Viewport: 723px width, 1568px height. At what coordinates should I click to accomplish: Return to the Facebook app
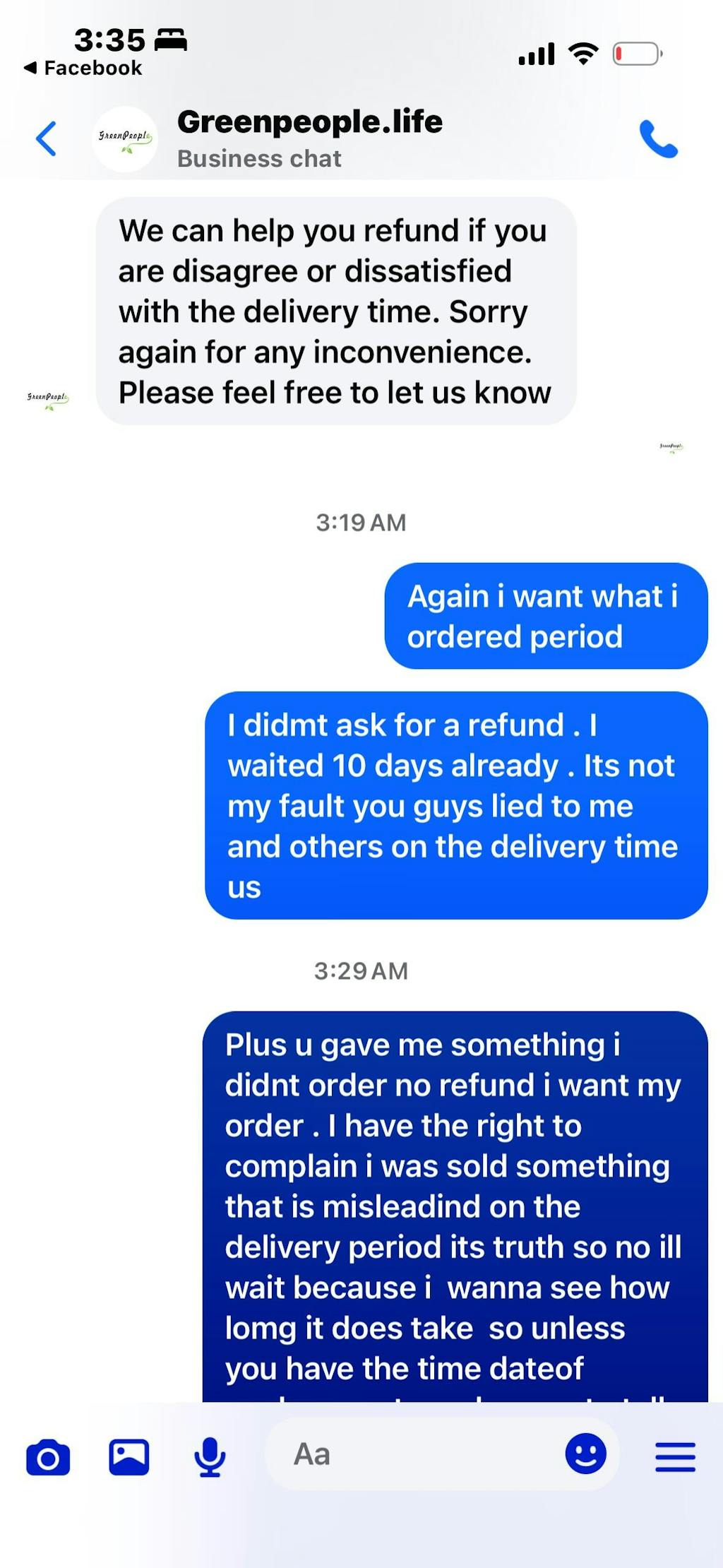tap(83, 68)
